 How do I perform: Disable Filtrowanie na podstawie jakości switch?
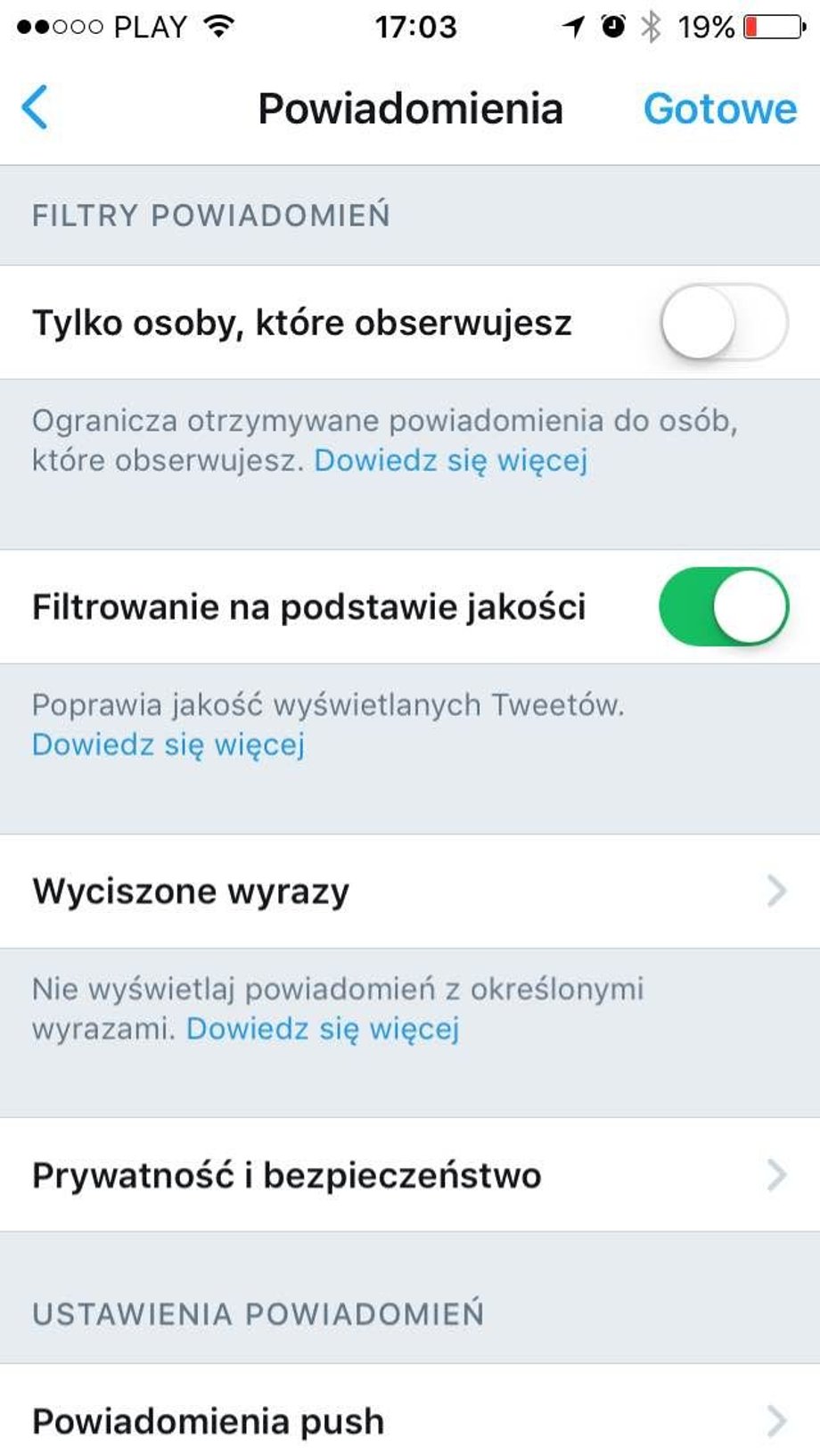(x=724, y=606)
